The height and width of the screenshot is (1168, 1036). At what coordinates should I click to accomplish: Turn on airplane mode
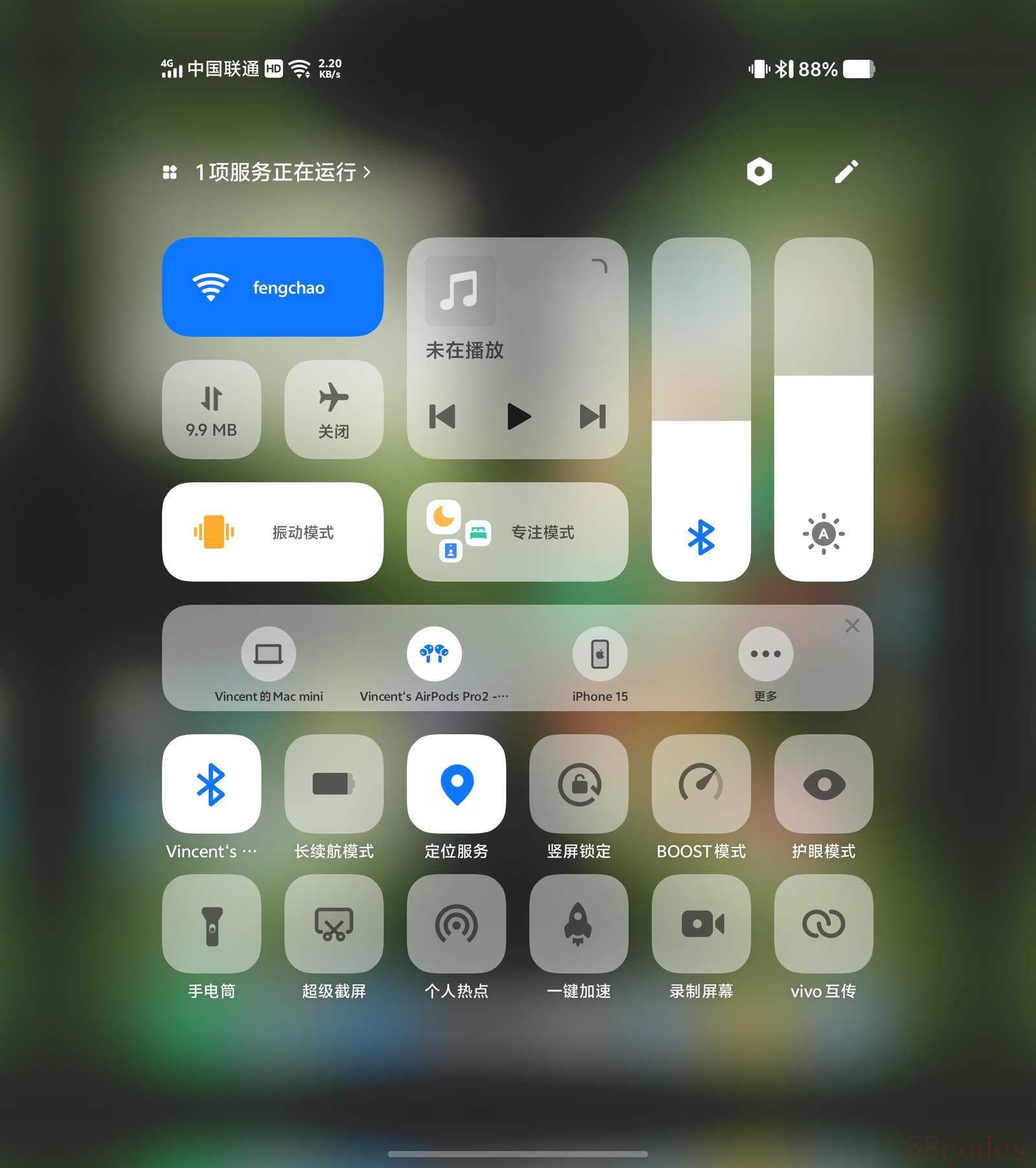coord(333,409)
